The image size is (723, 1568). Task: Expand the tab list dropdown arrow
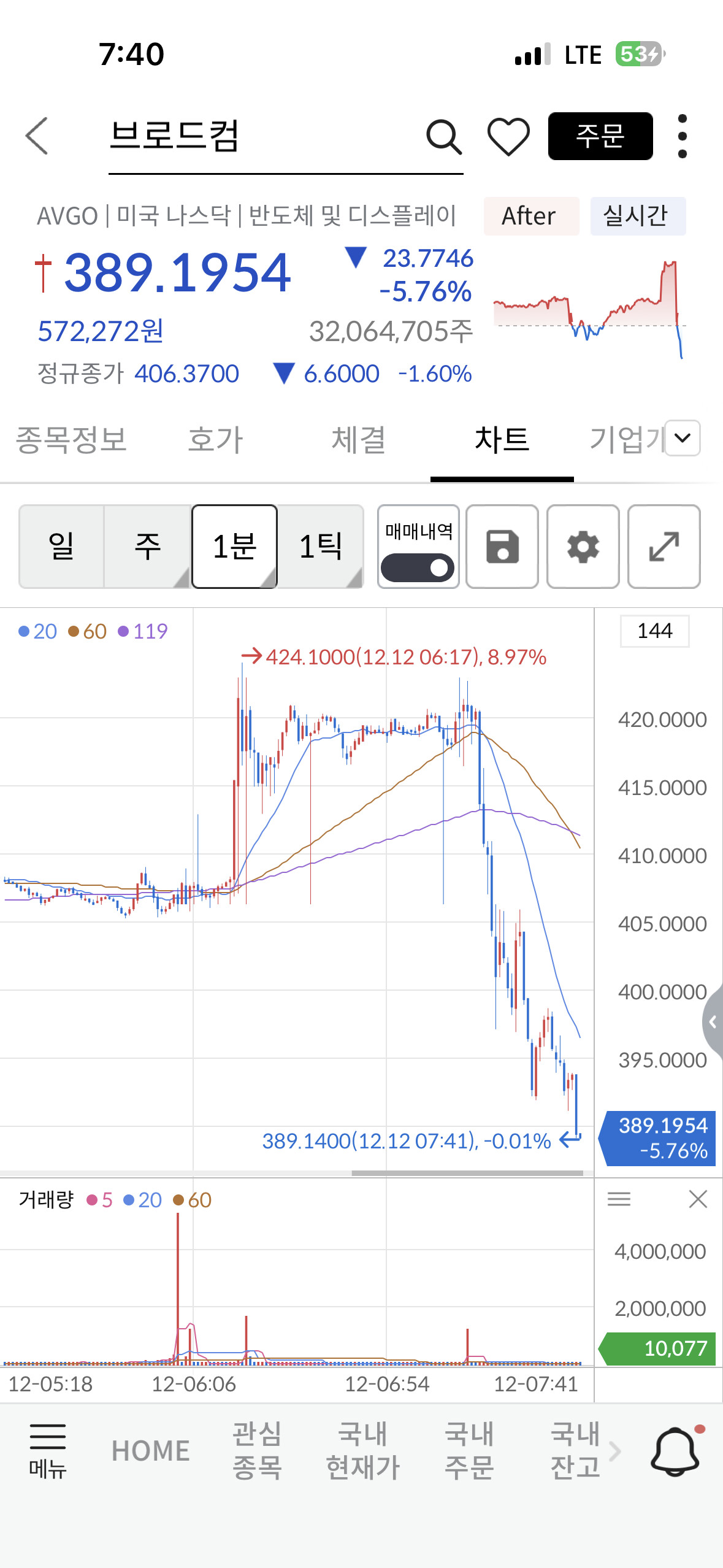683,438
